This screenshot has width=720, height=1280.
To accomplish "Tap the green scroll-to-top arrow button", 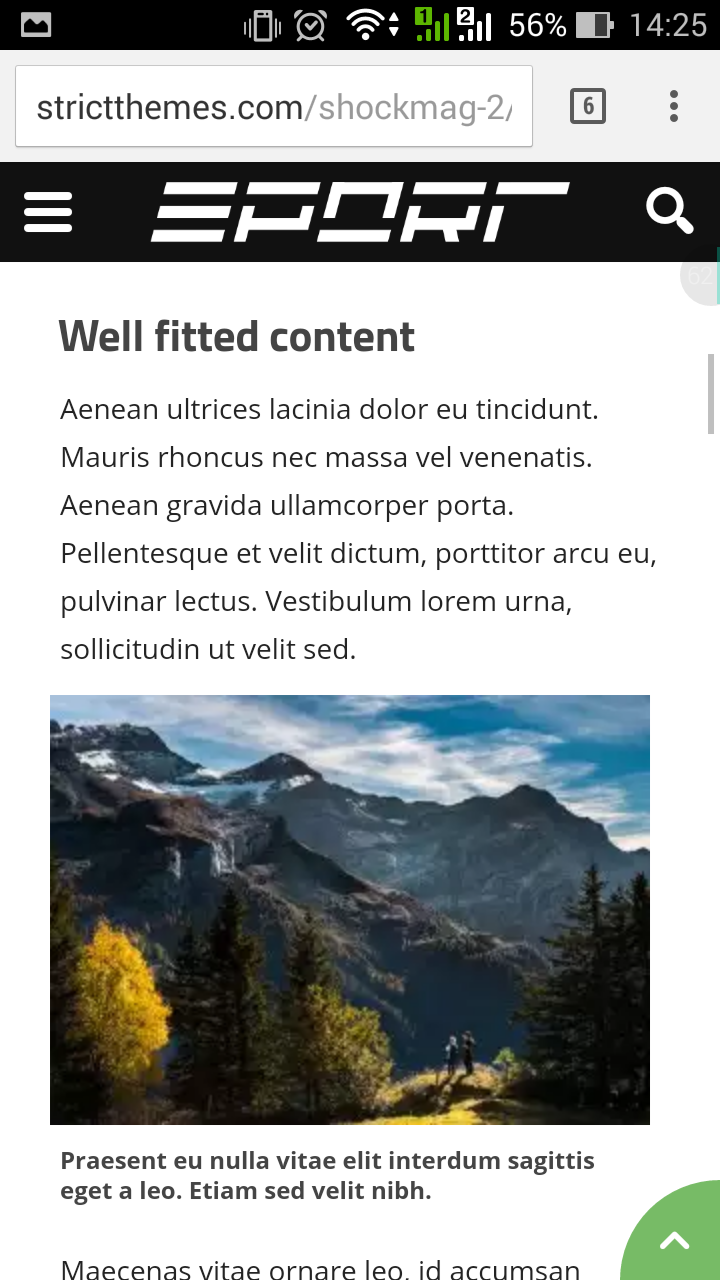I will pyautogui.click(x=675, y=1240).
